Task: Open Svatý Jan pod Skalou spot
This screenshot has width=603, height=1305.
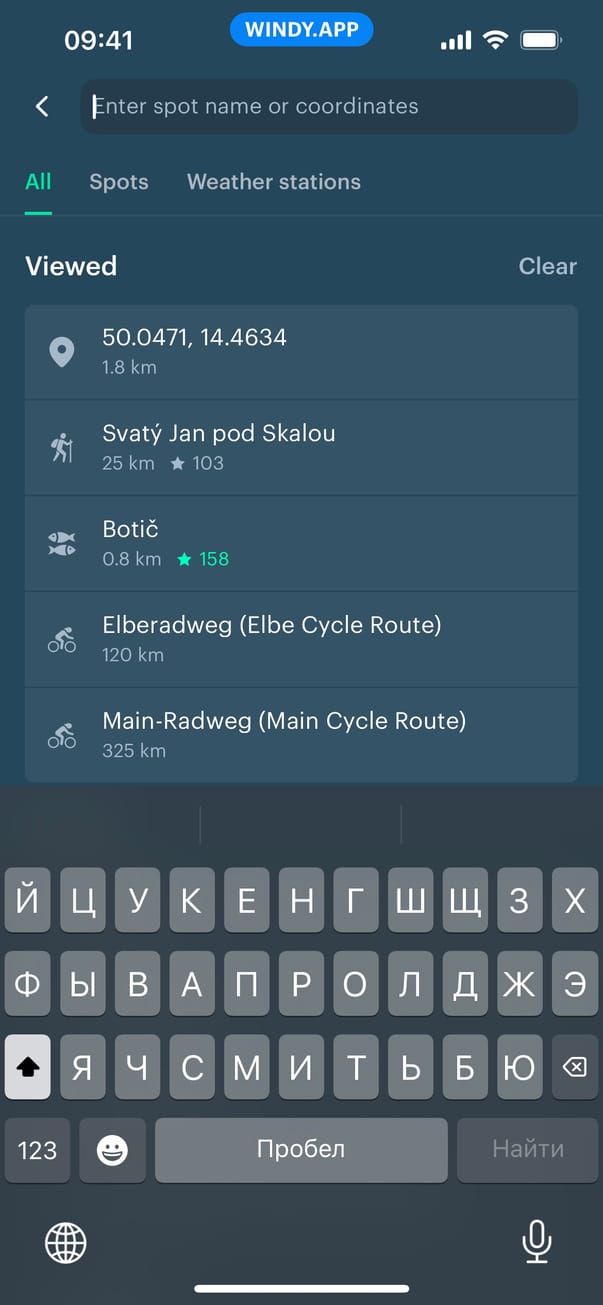Action: pos(301,447)
